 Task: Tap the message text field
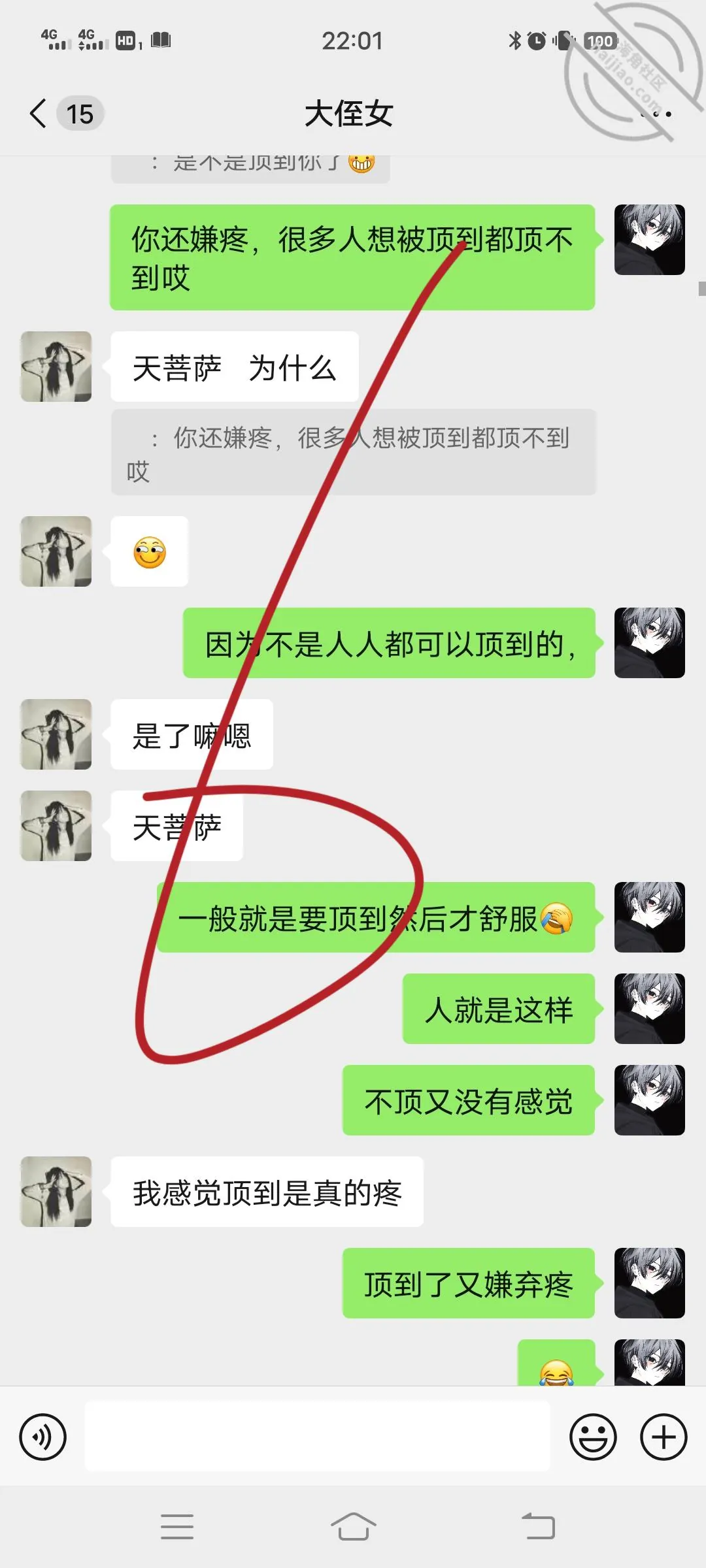[x=317, y=1436]
